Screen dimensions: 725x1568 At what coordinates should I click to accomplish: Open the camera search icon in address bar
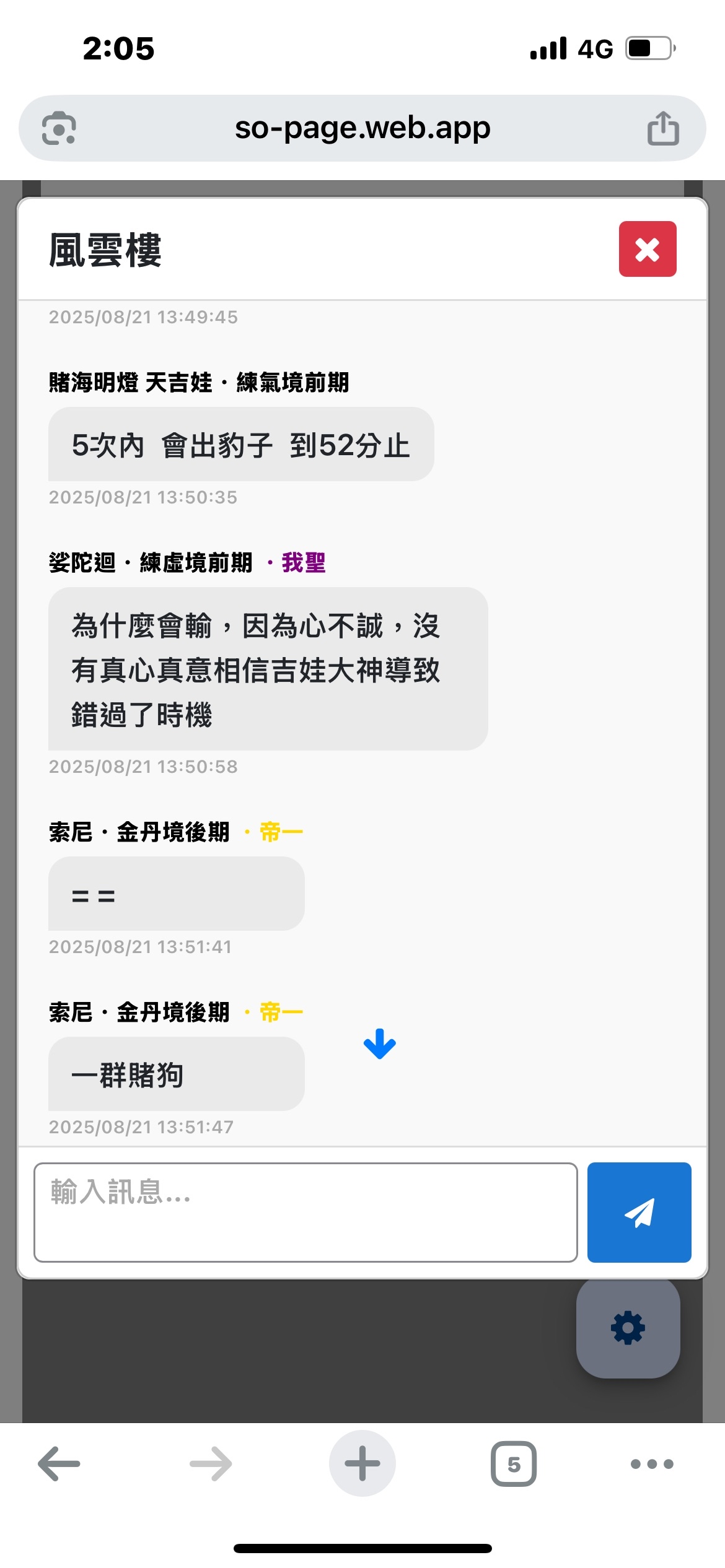click(59, 128)
